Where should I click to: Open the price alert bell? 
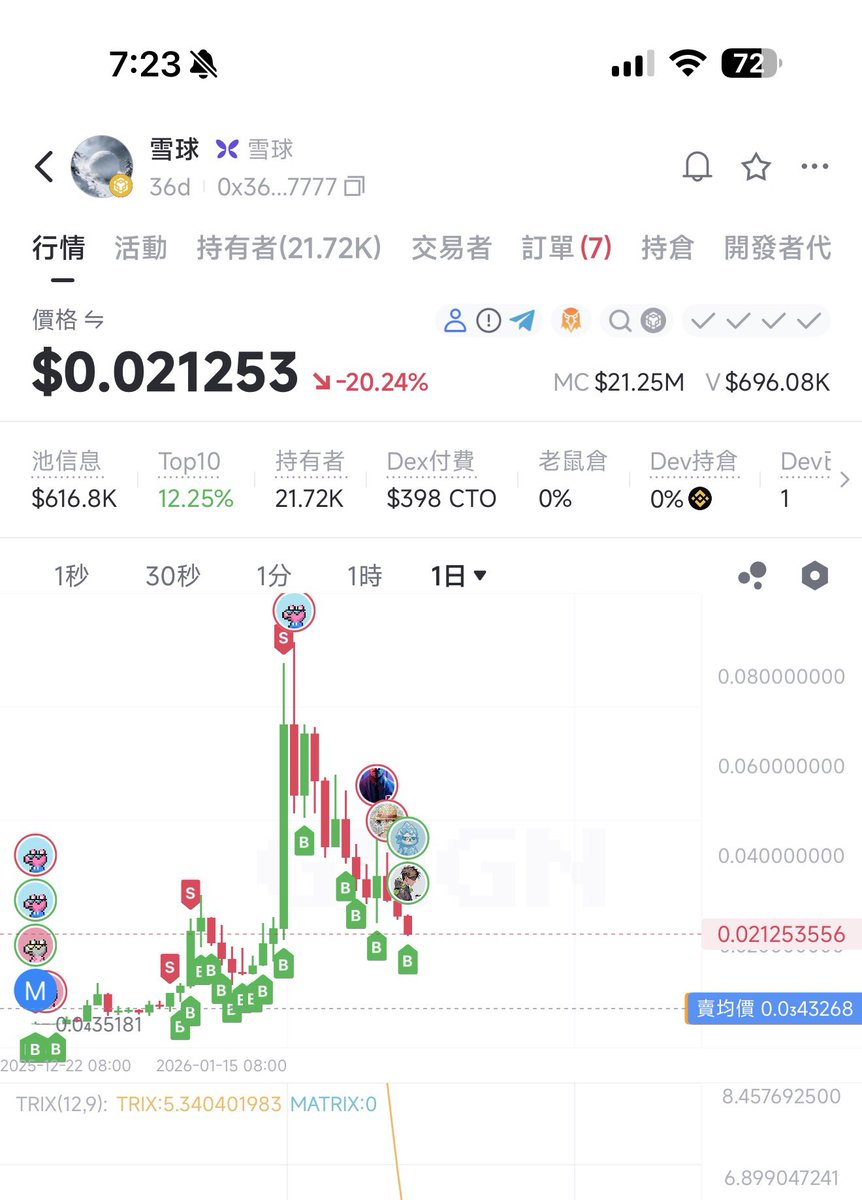click(x=697, y=166)
